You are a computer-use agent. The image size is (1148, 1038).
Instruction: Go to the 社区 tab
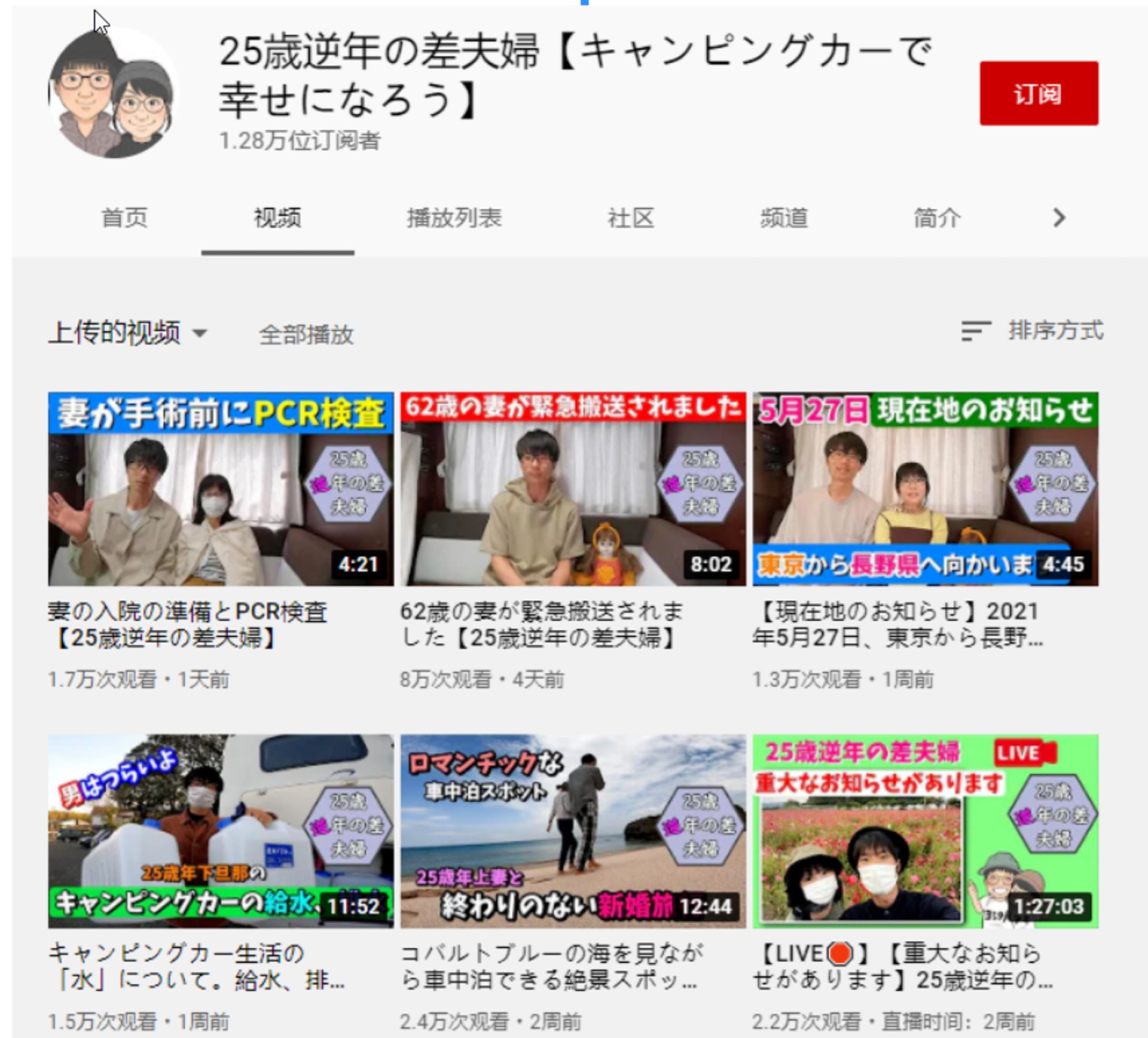click(630, 218)
